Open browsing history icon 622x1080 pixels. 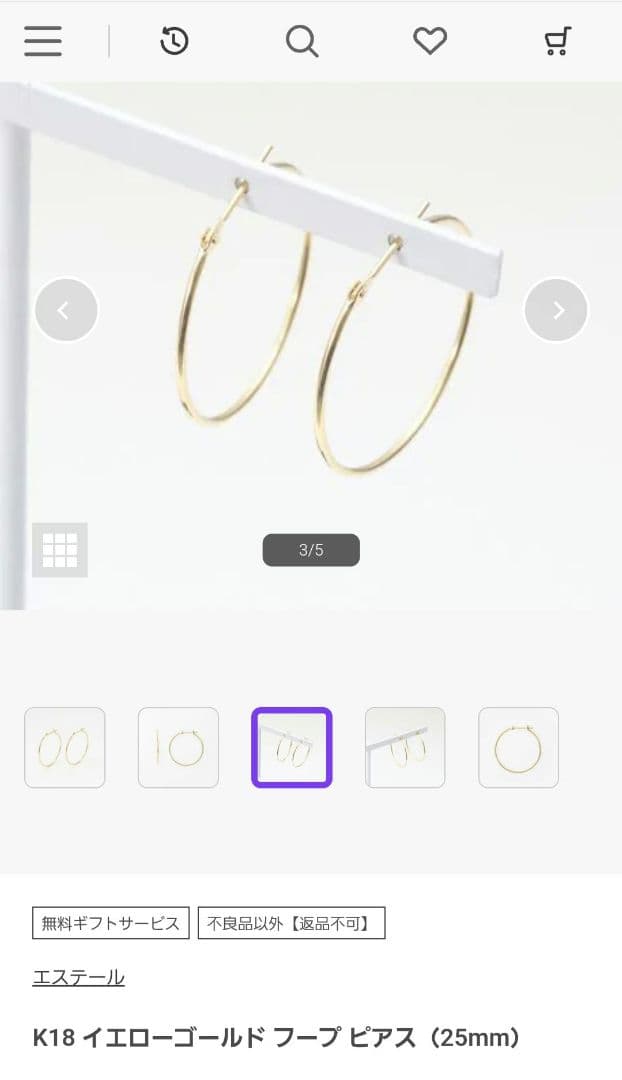click(x=174, y=41)
